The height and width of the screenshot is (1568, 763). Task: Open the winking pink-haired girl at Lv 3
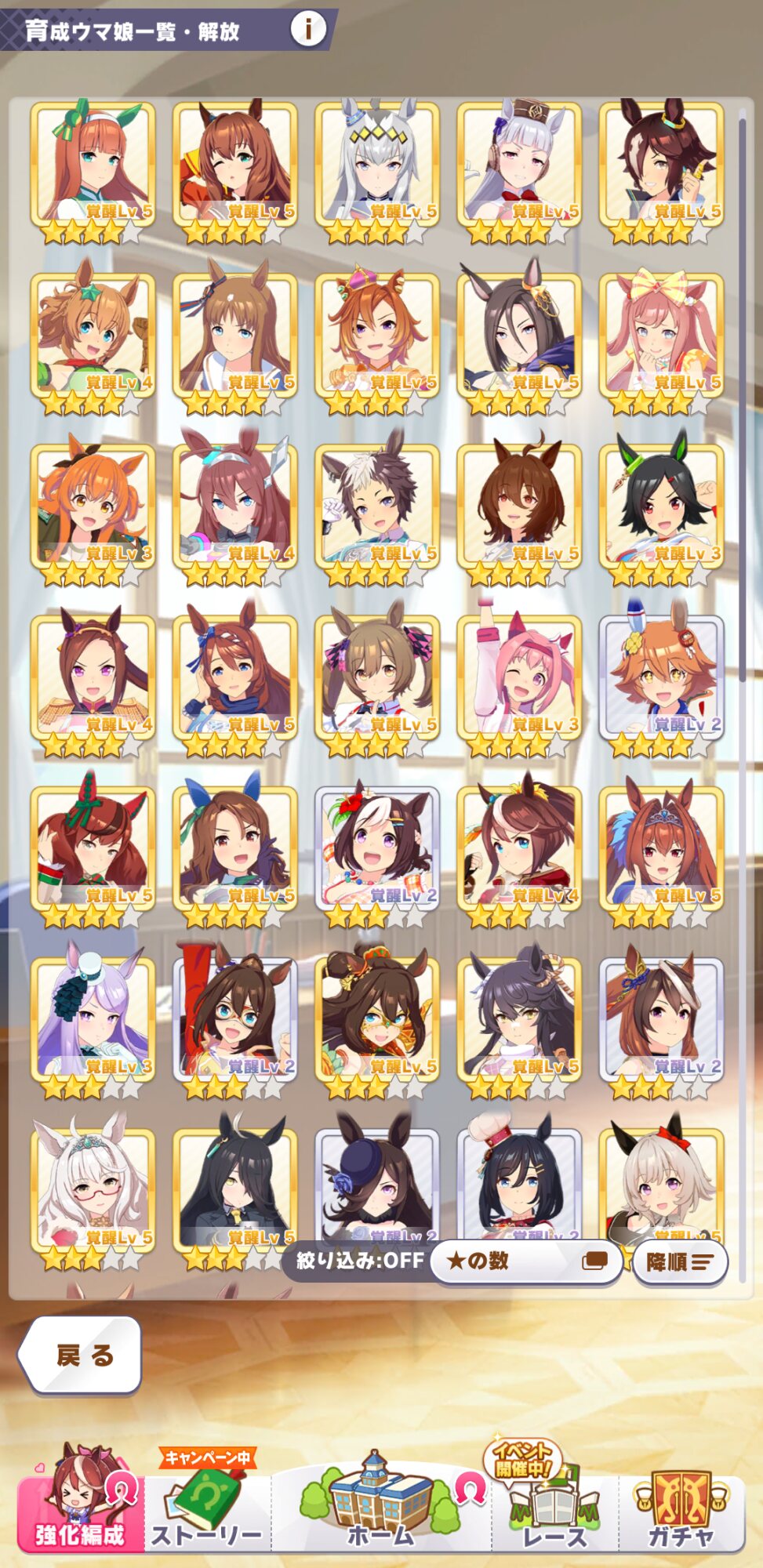click(519, 685)
